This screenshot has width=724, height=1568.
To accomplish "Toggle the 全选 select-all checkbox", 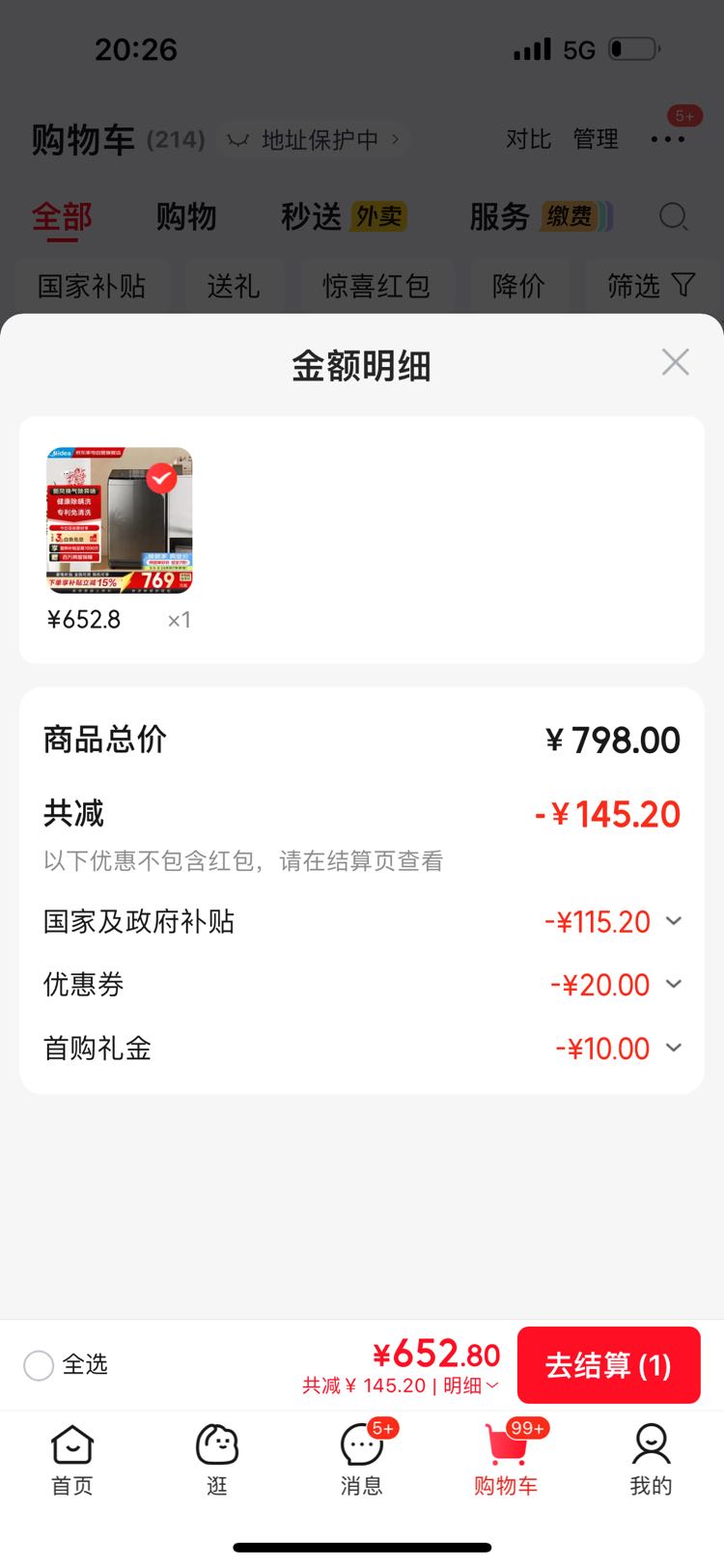I will coord(39,1365).
